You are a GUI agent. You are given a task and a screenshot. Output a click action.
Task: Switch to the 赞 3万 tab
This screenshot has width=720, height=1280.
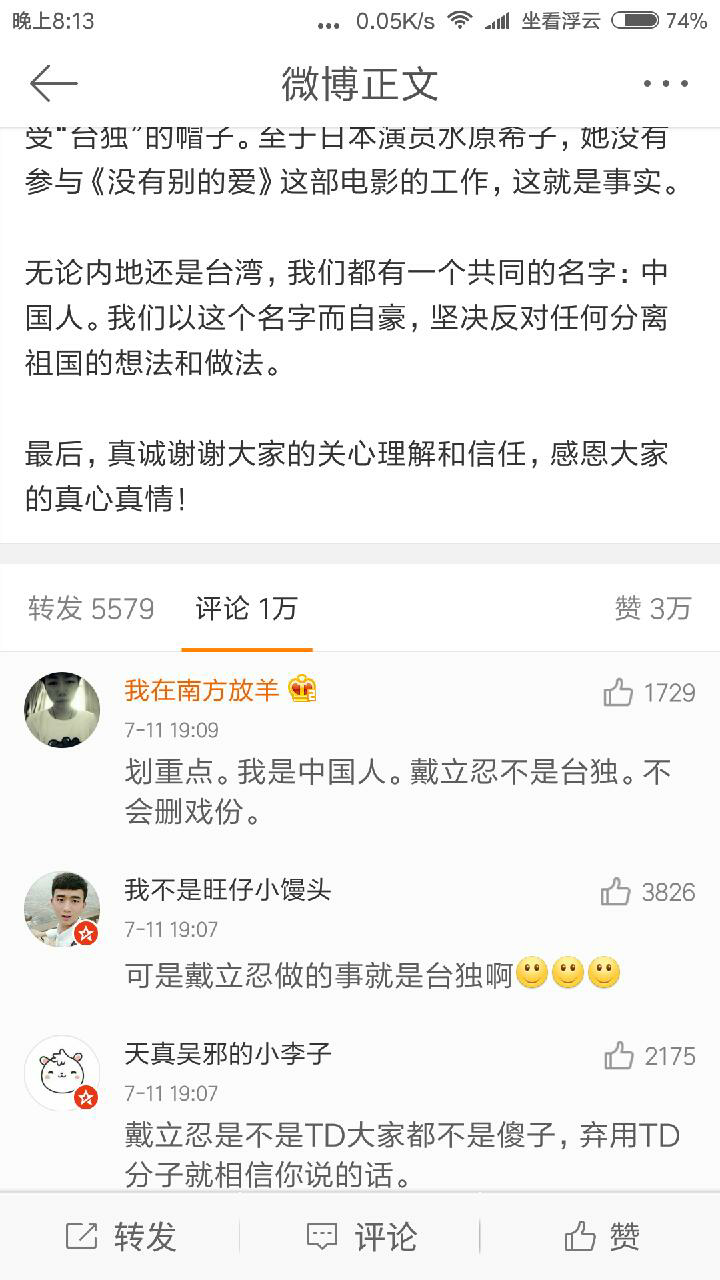(x=651, y=608)
